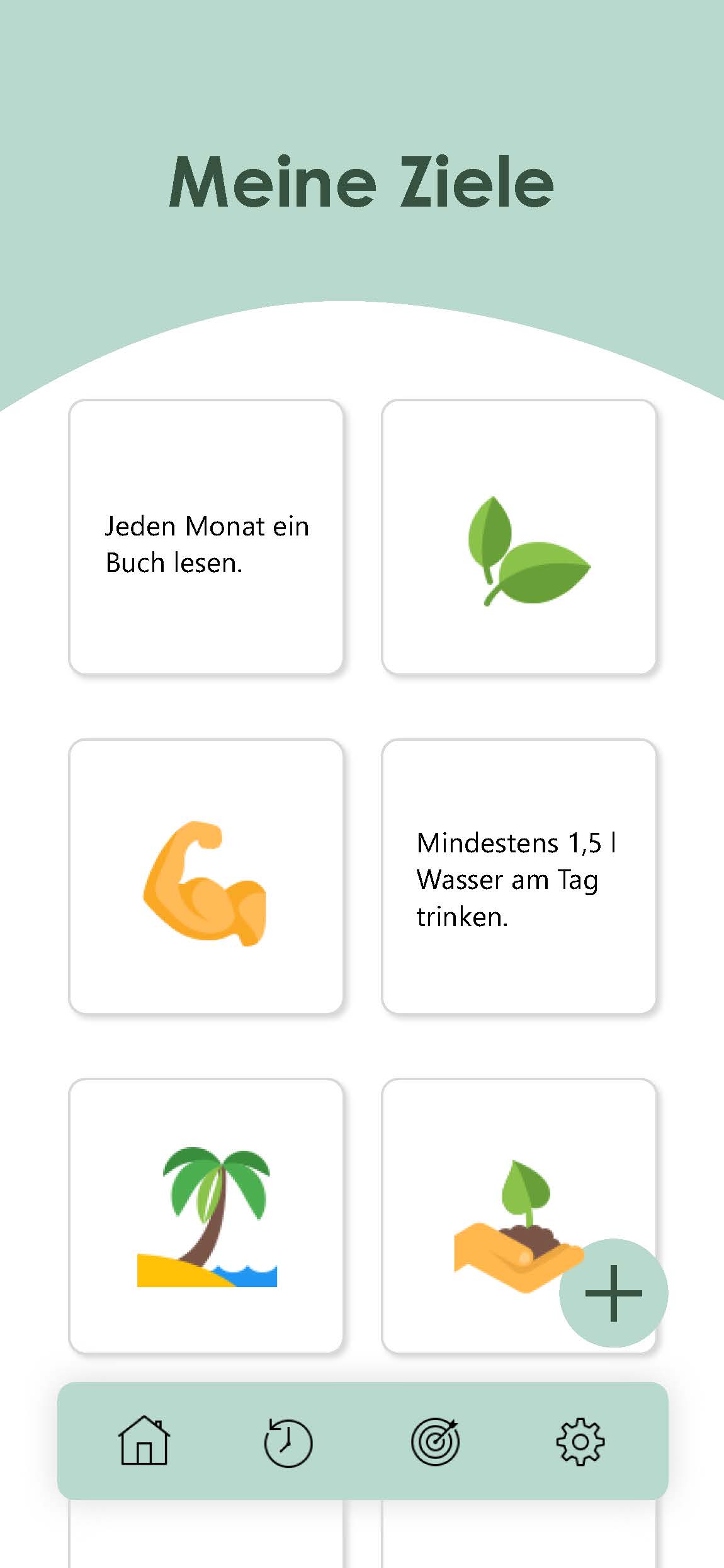724x1568 pixels.
Task: Open the green leaves goal card
Action: pyautogui.click(x=519, y=537)
